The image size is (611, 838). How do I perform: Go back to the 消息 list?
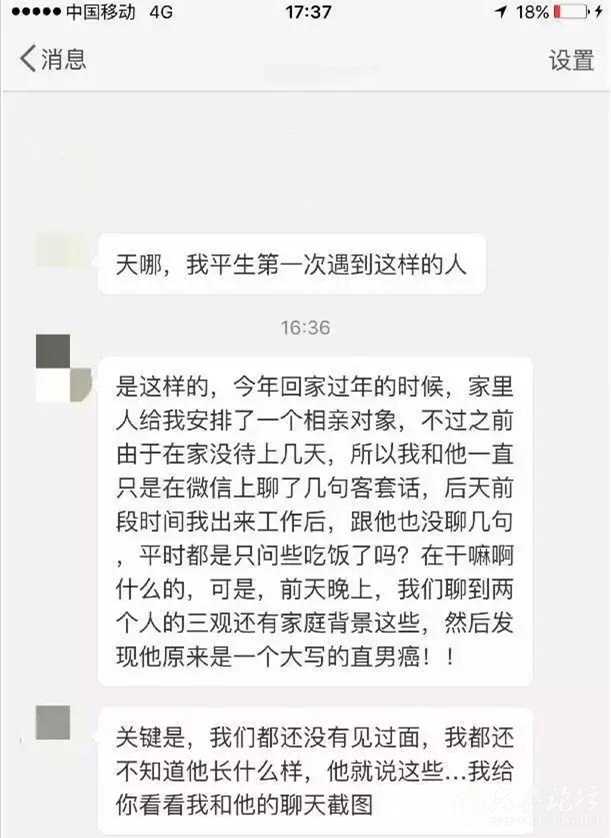pyautogui.click(x=52, y=58)
